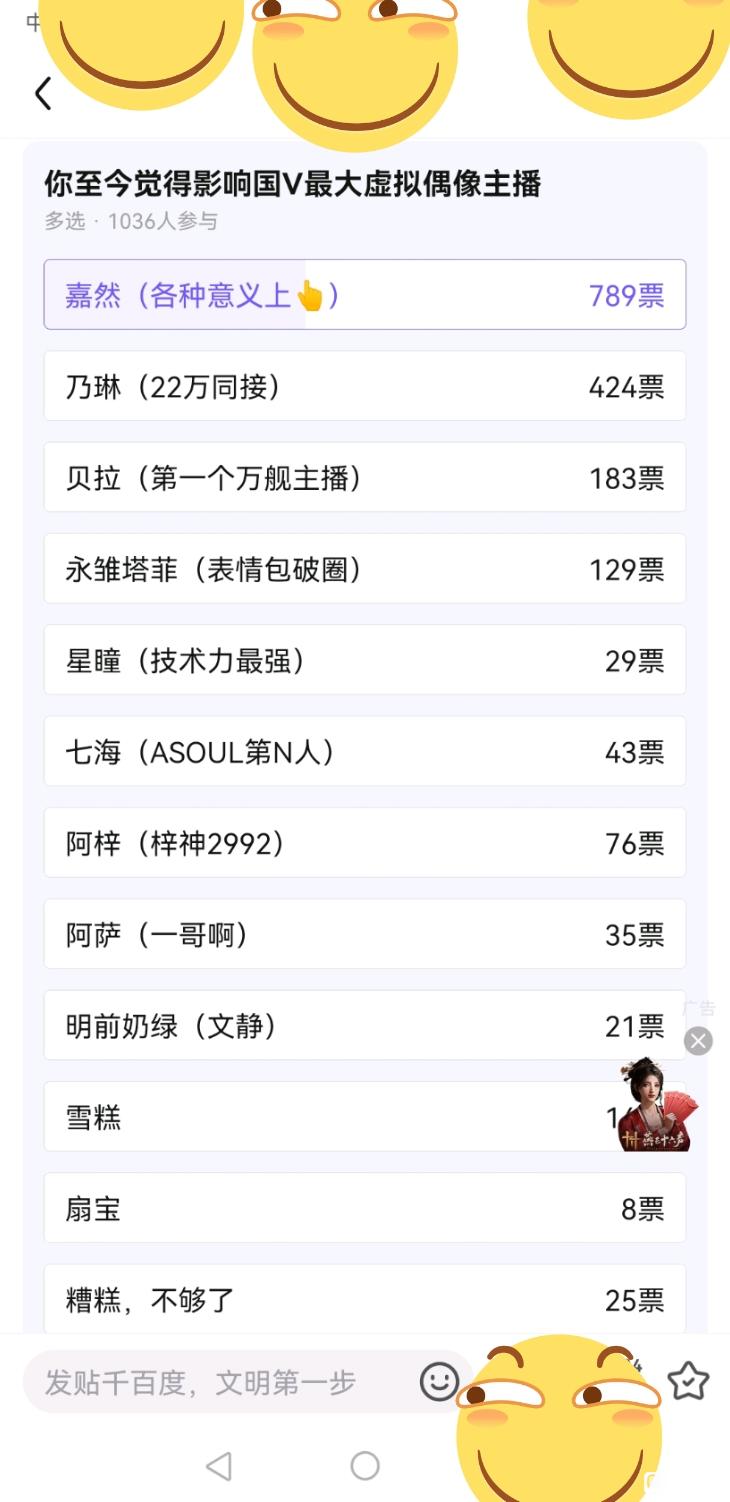Screen dimensions: 730x1502
Task: Select the 嘉然 poll option
Action: [365, 295]
